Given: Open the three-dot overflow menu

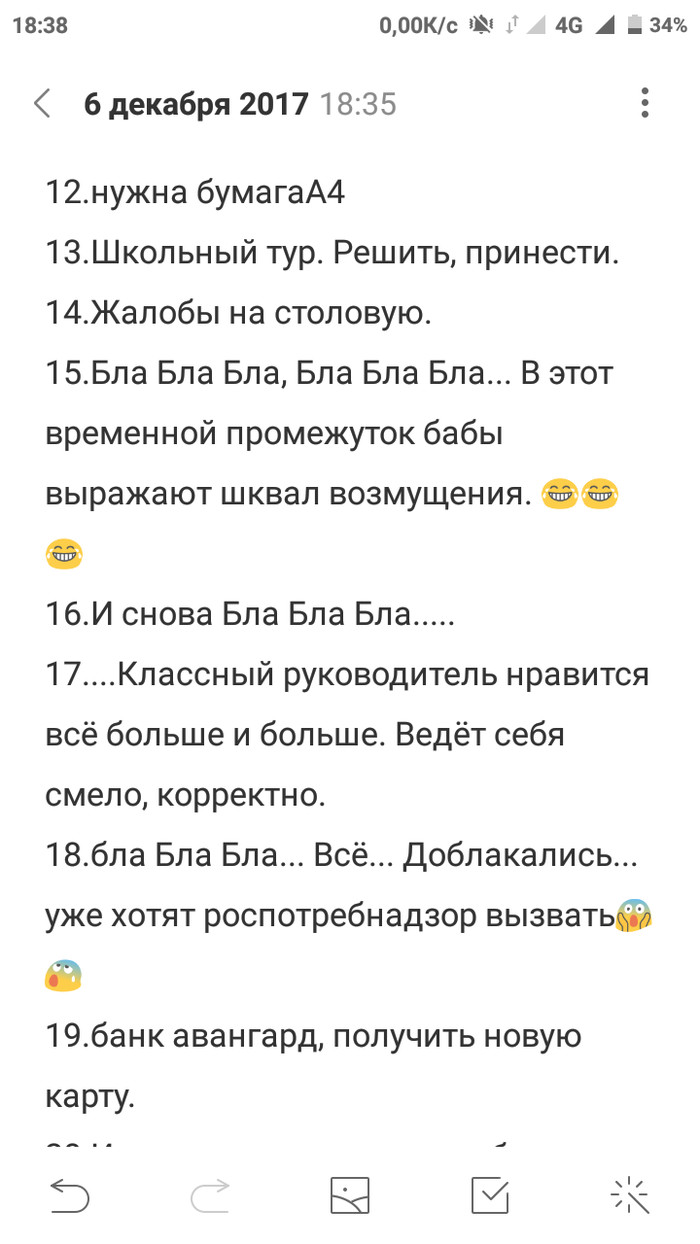Looking at the screenshot, I should 646,104.
